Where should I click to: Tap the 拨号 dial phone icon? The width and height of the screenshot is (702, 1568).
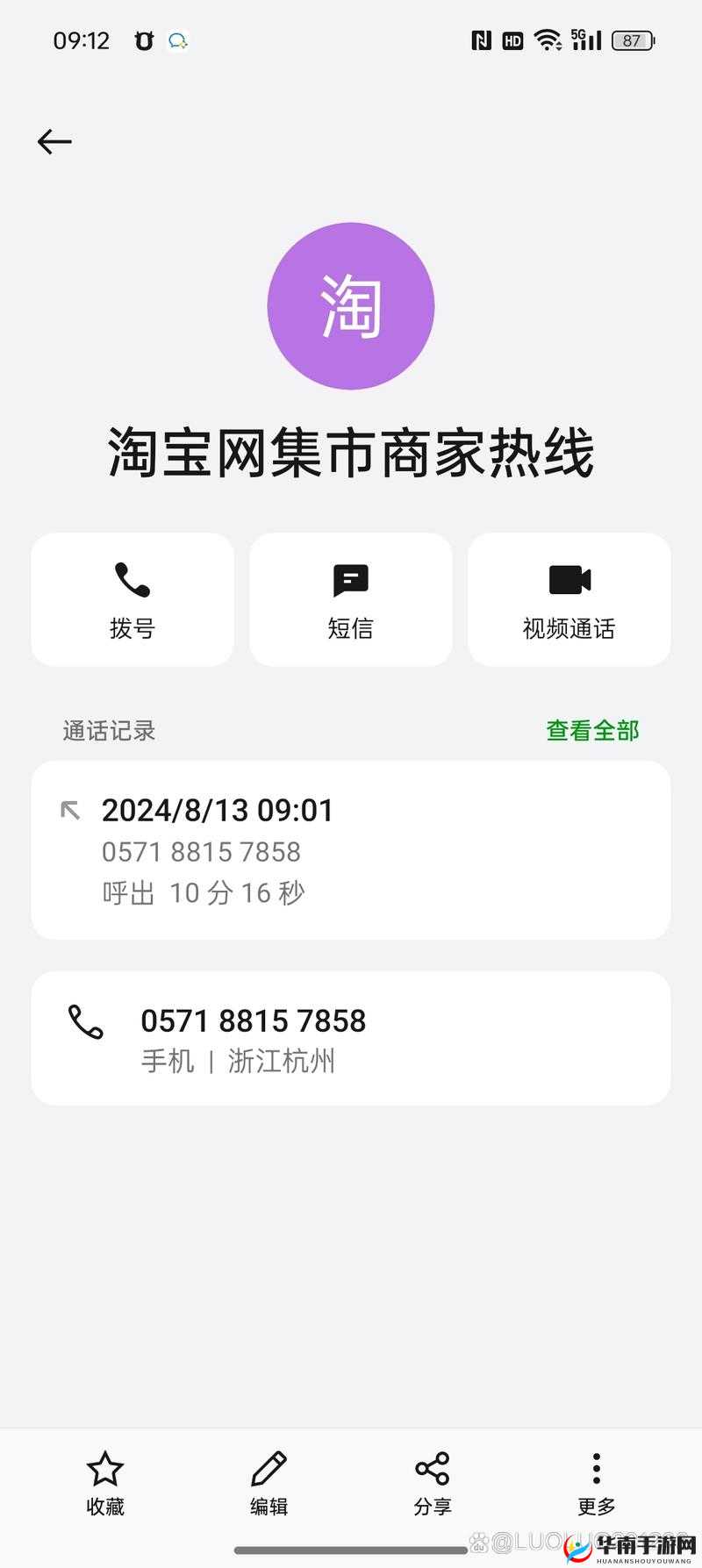tap(132, 581)
